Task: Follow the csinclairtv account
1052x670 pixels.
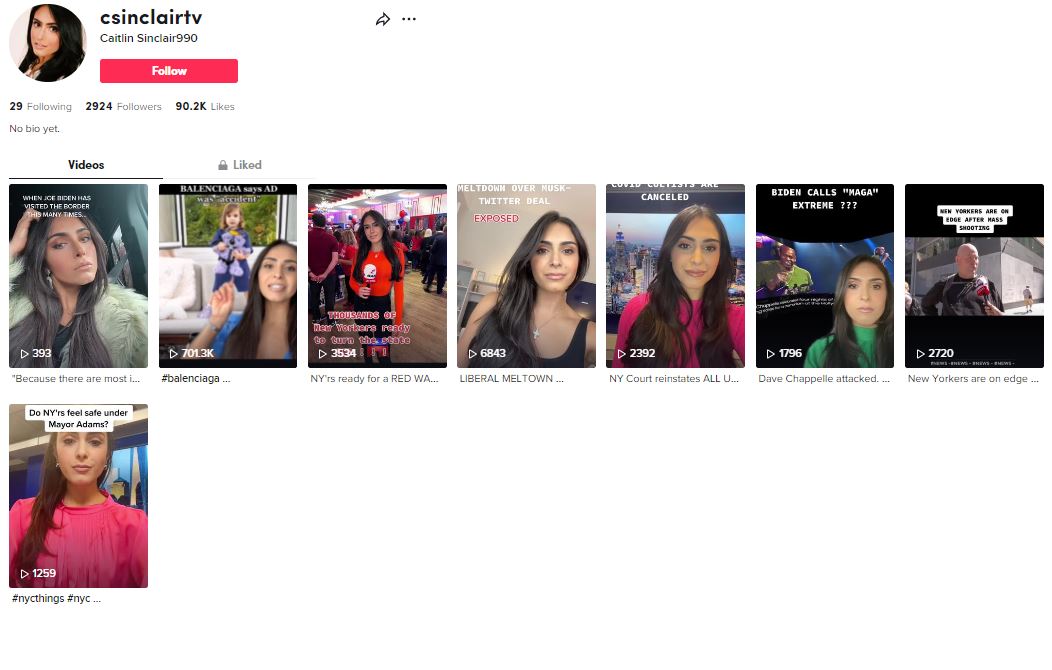Action: click(x=168, y=71)
